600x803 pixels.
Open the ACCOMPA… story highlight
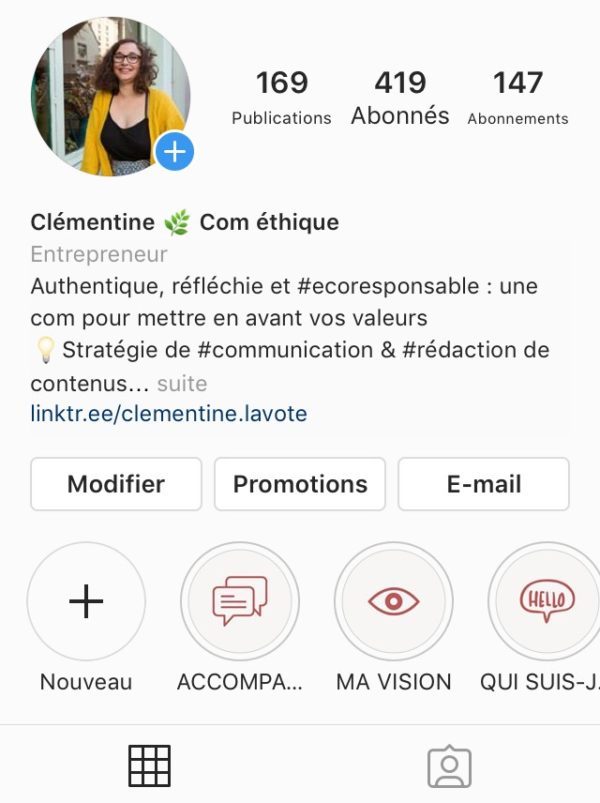tap(240, 601)
